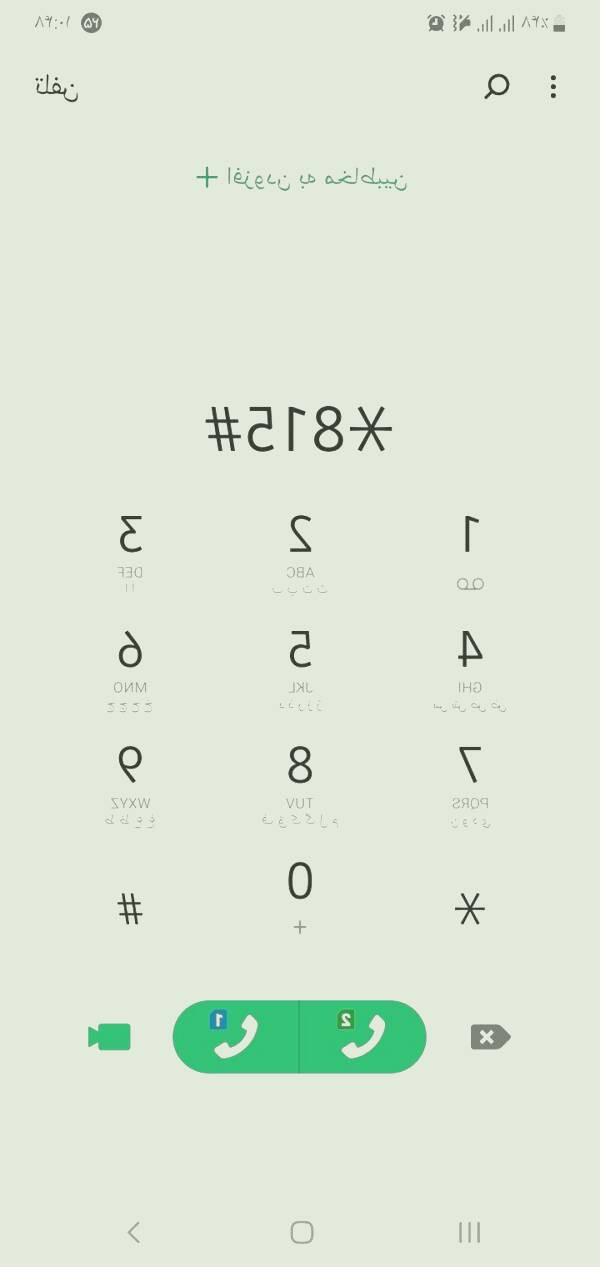Viewport: 600px width, 1267px height.
Task: Call using SIM 1 button
Action: pos(236,1037)
